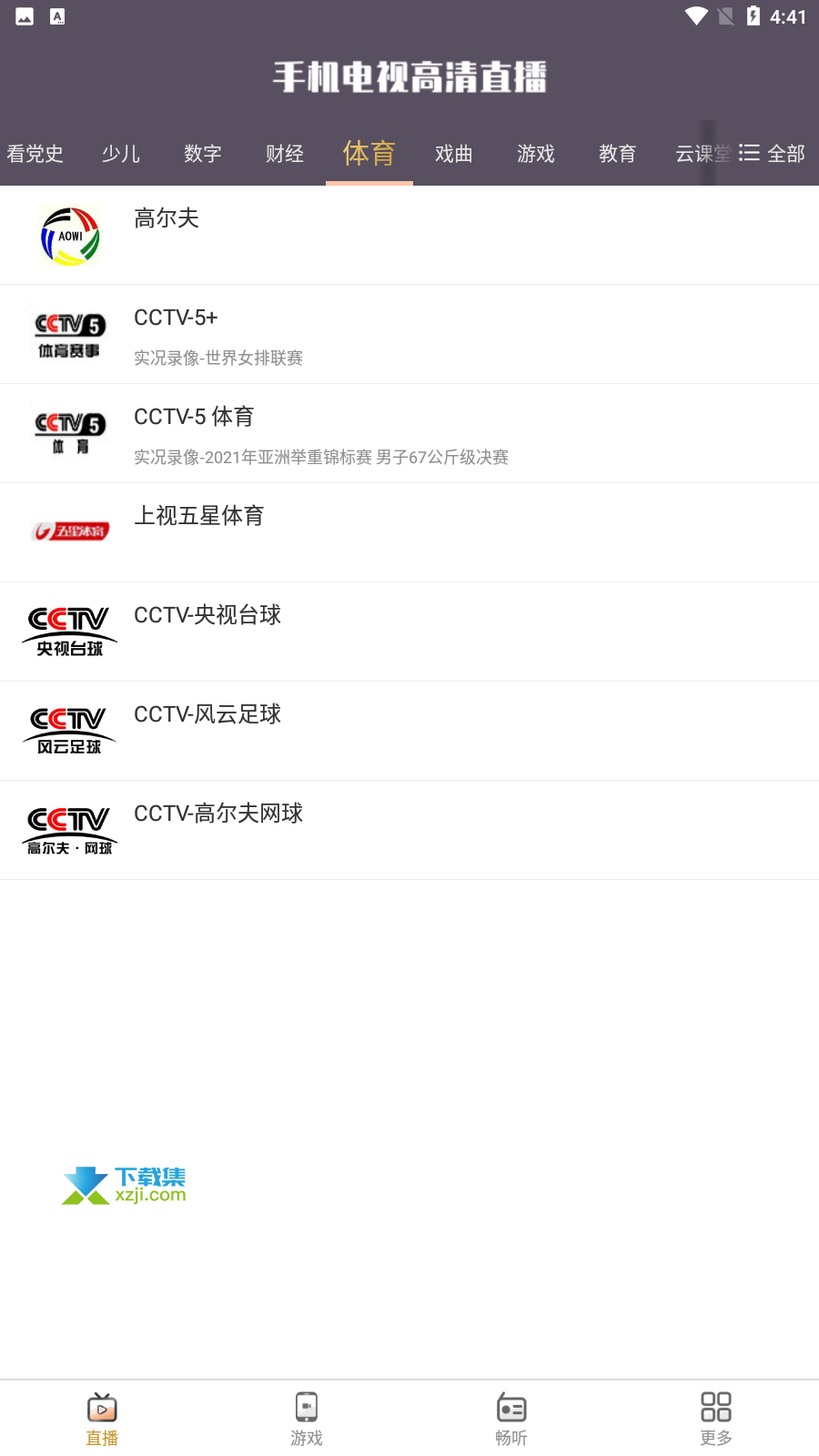This screenshot has height=1456, width=819.
Task: Switch to the 畅听 bottom tab
Action: point(511,1419)
